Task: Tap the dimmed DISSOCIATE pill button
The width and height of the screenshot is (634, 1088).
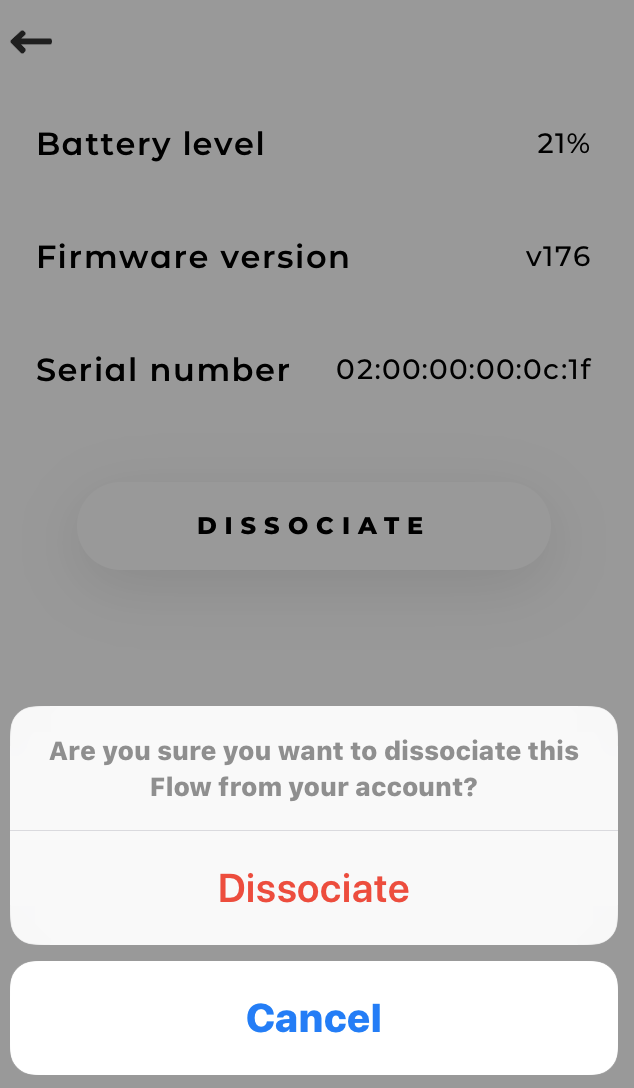Action: coord(313,526)
